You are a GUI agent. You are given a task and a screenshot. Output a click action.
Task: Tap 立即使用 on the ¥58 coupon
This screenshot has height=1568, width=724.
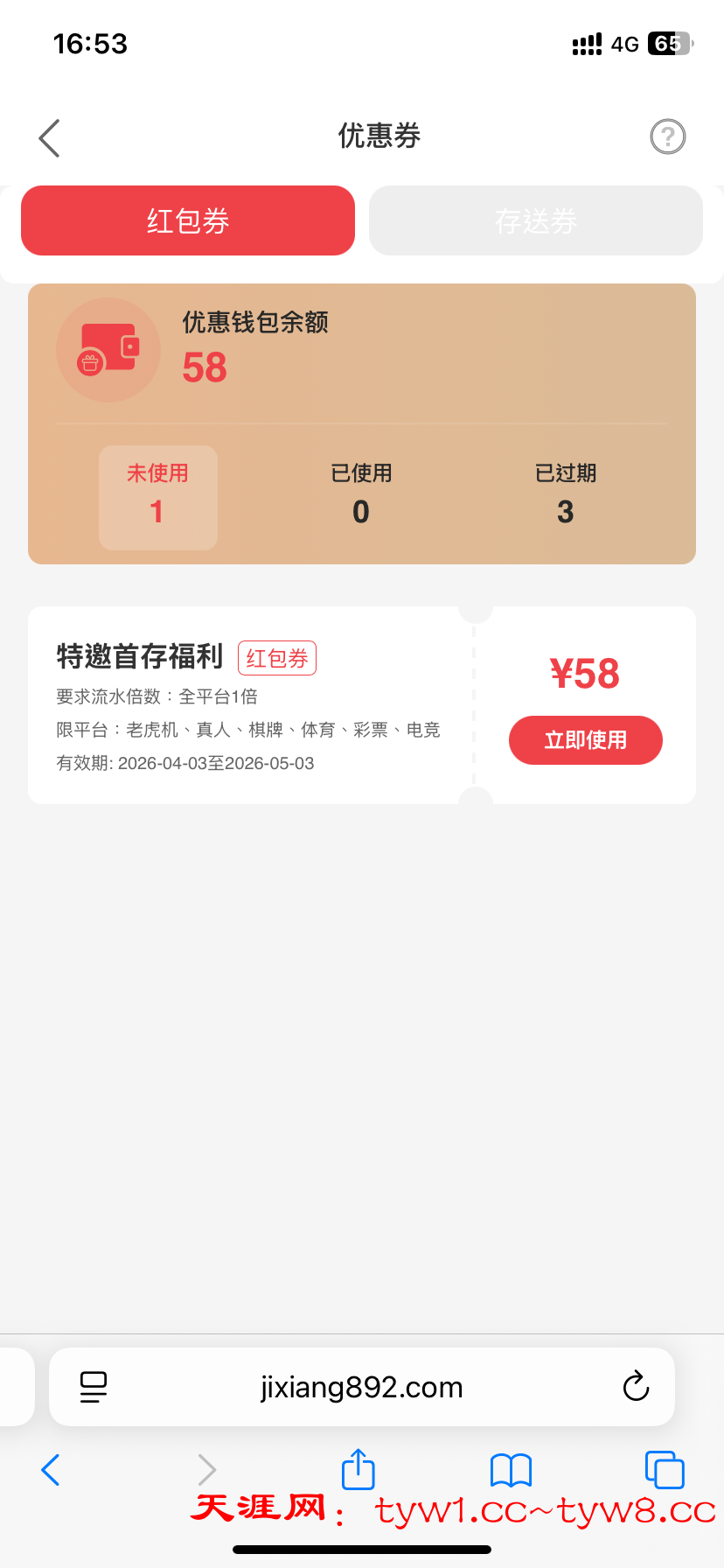pos(586,740)
